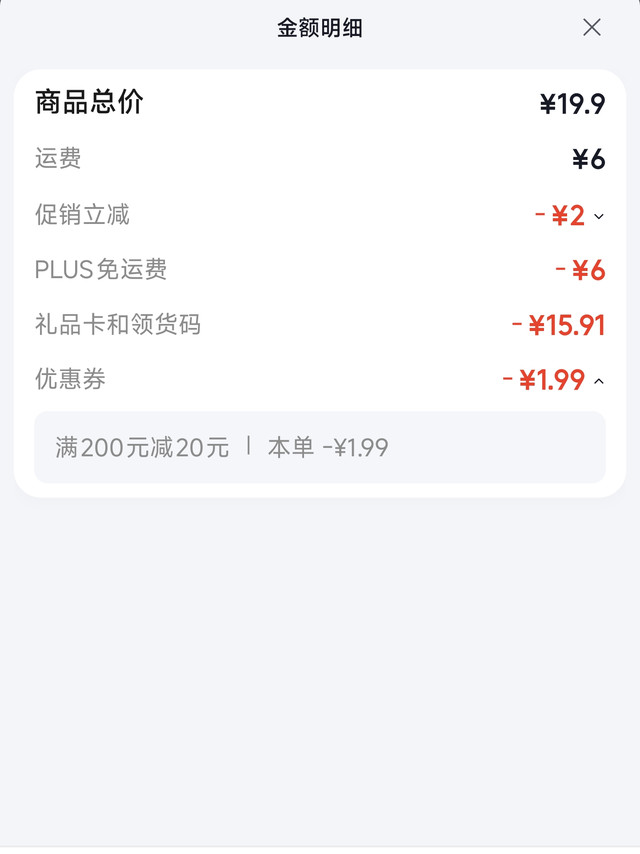The height and width of the screenshot is (854, 640).
Task: Collapse the 优惠券 coupon details
Action: [599, 381]
